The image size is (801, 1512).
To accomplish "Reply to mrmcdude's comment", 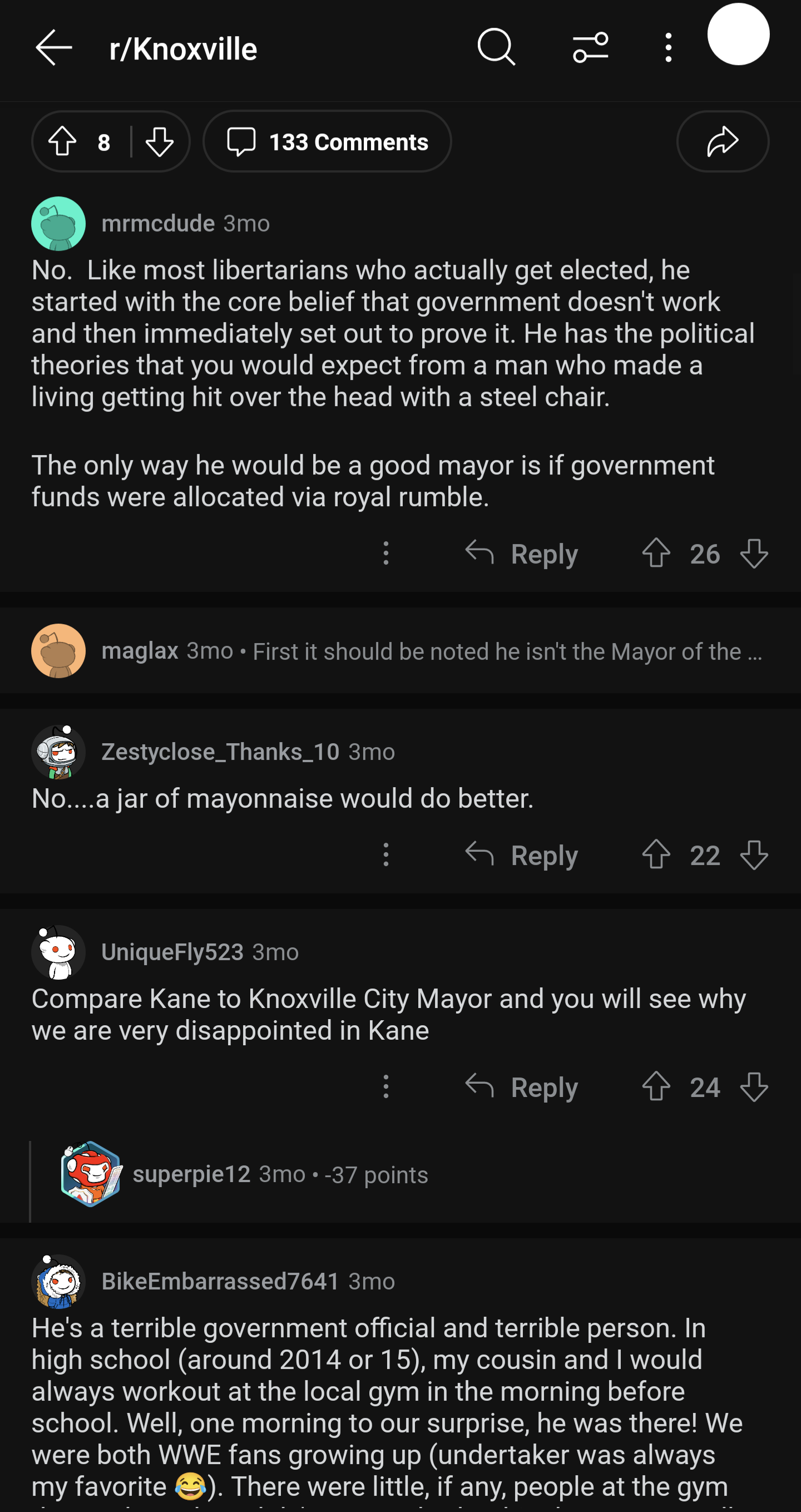I will click(x=522, y=554).
